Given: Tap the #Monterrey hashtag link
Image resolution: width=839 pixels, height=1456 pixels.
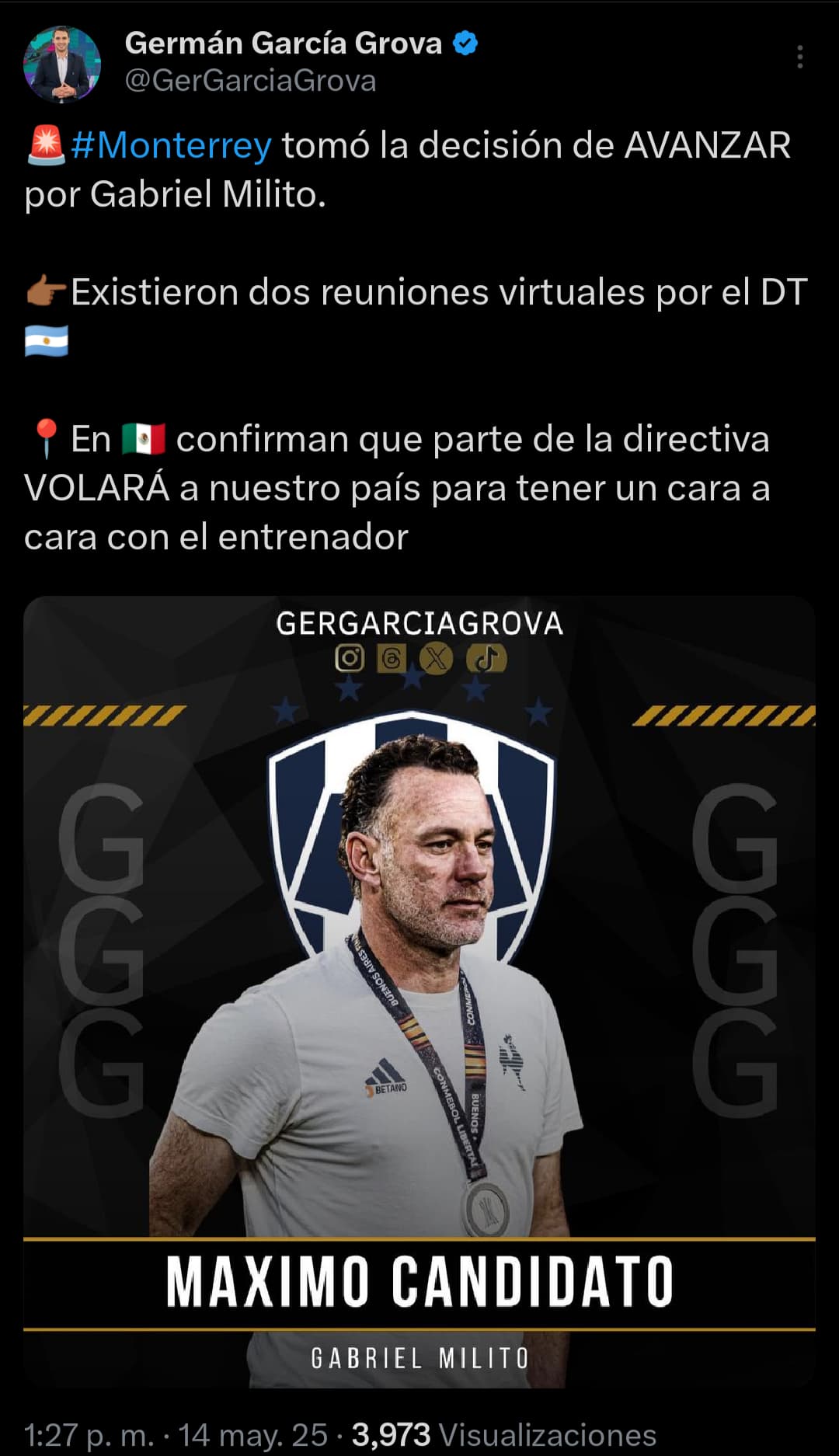Looking at the screenshot, I should coord(171,145).
